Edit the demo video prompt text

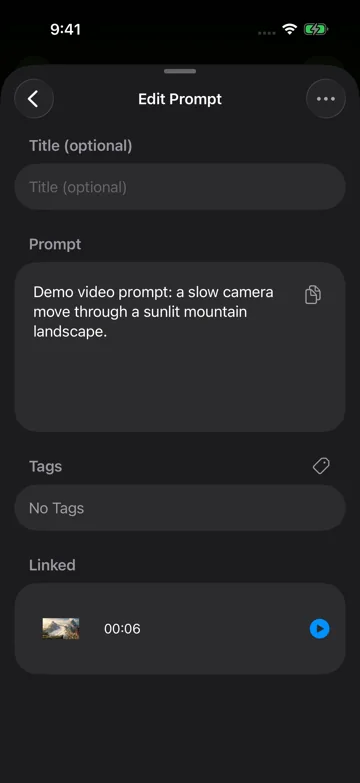153,312
